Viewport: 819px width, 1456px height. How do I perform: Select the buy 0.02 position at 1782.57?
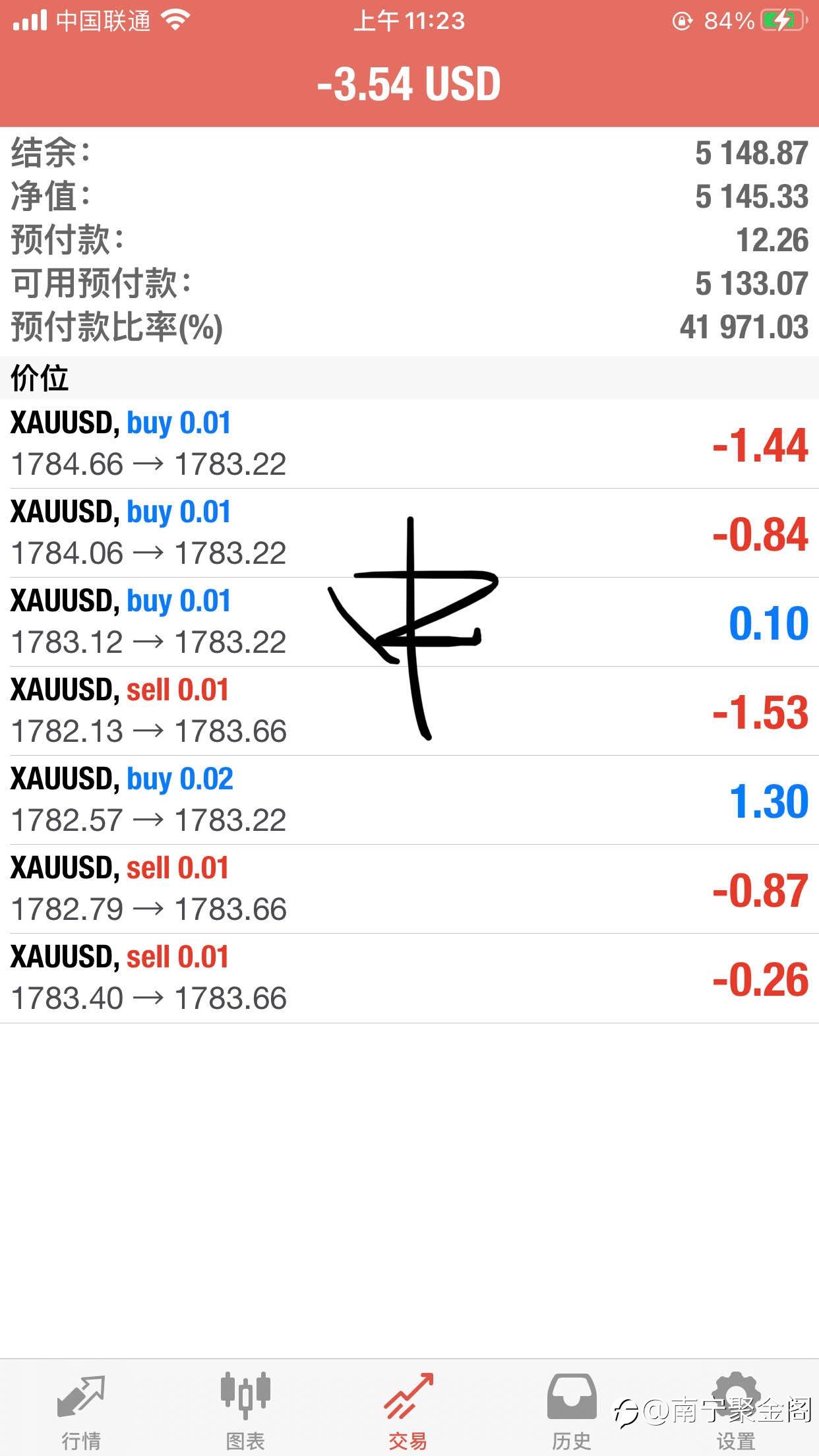(x=409, y=800)
